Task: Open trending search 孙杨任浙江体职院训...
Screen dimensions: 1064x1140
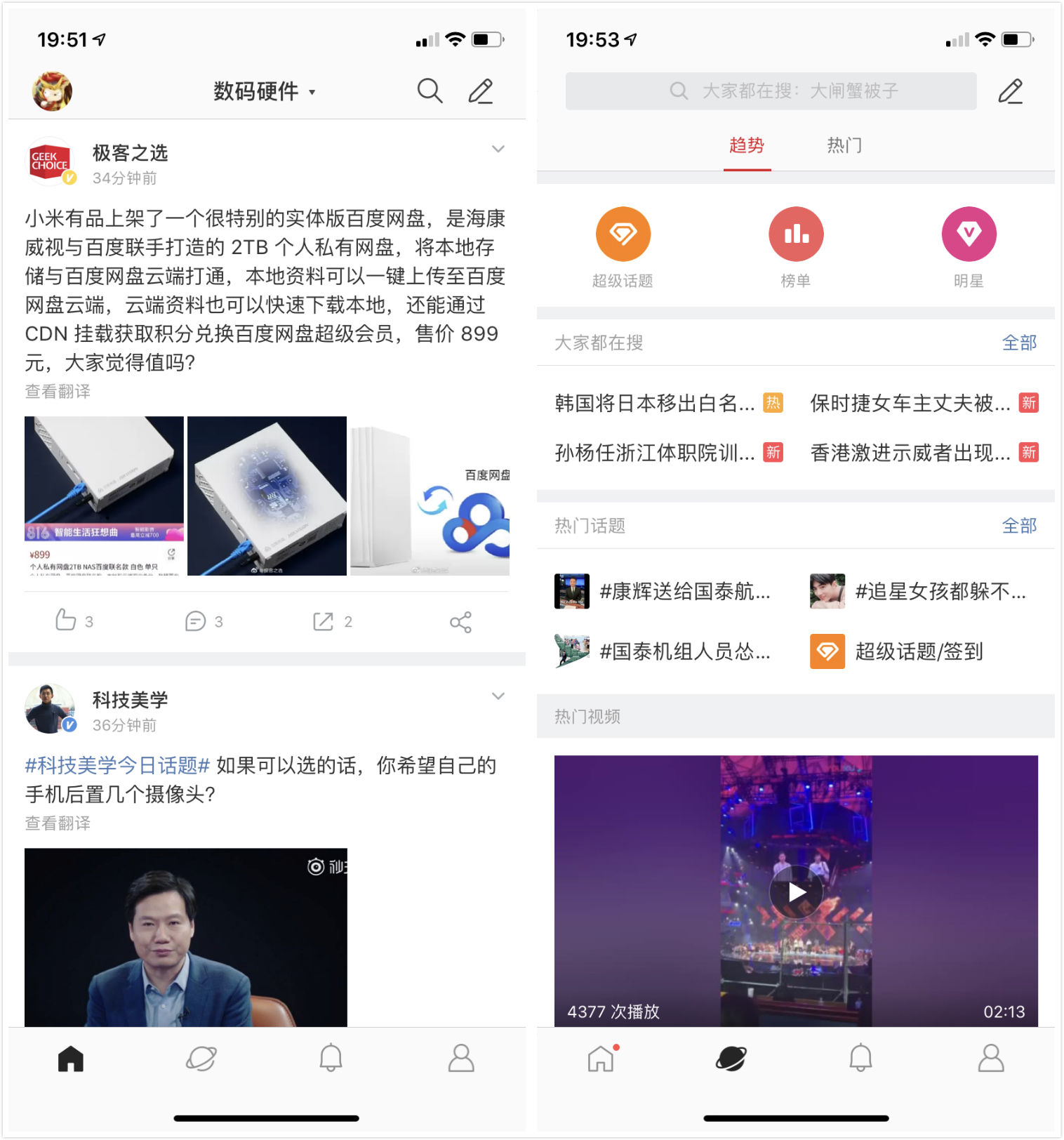Action: [x=654, y=453]
